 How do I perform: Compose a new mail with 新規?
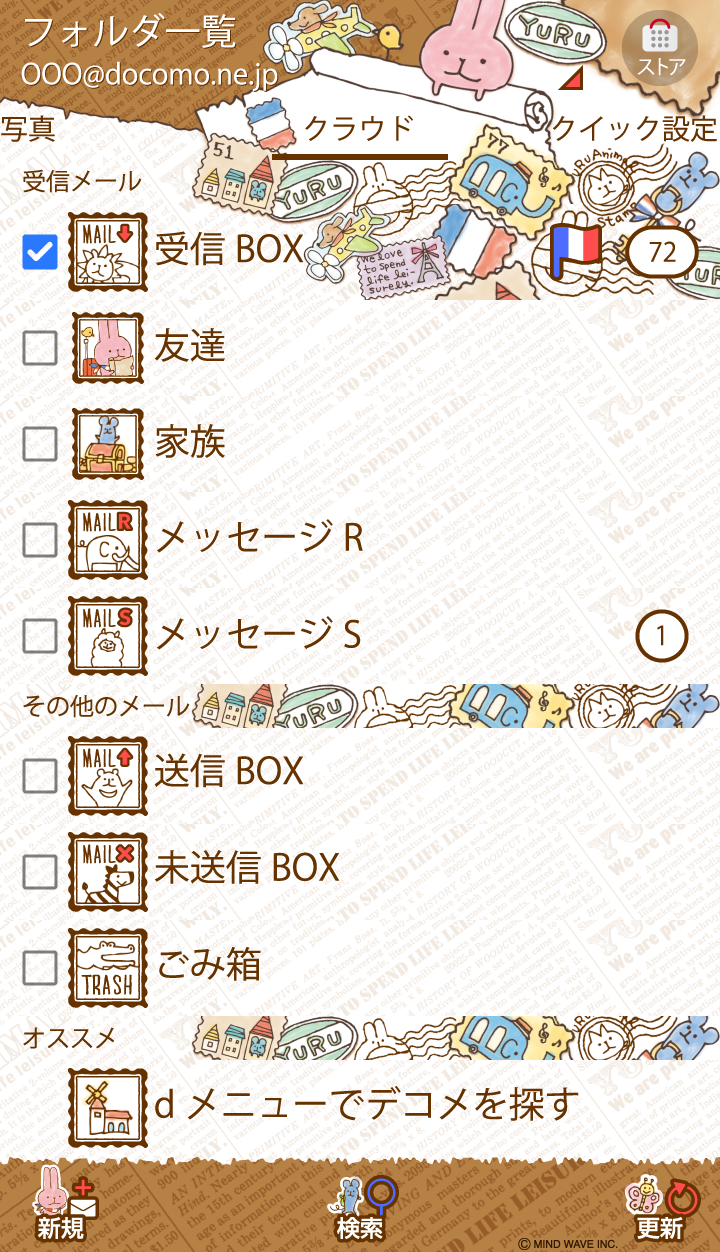tap(62, 1207)
